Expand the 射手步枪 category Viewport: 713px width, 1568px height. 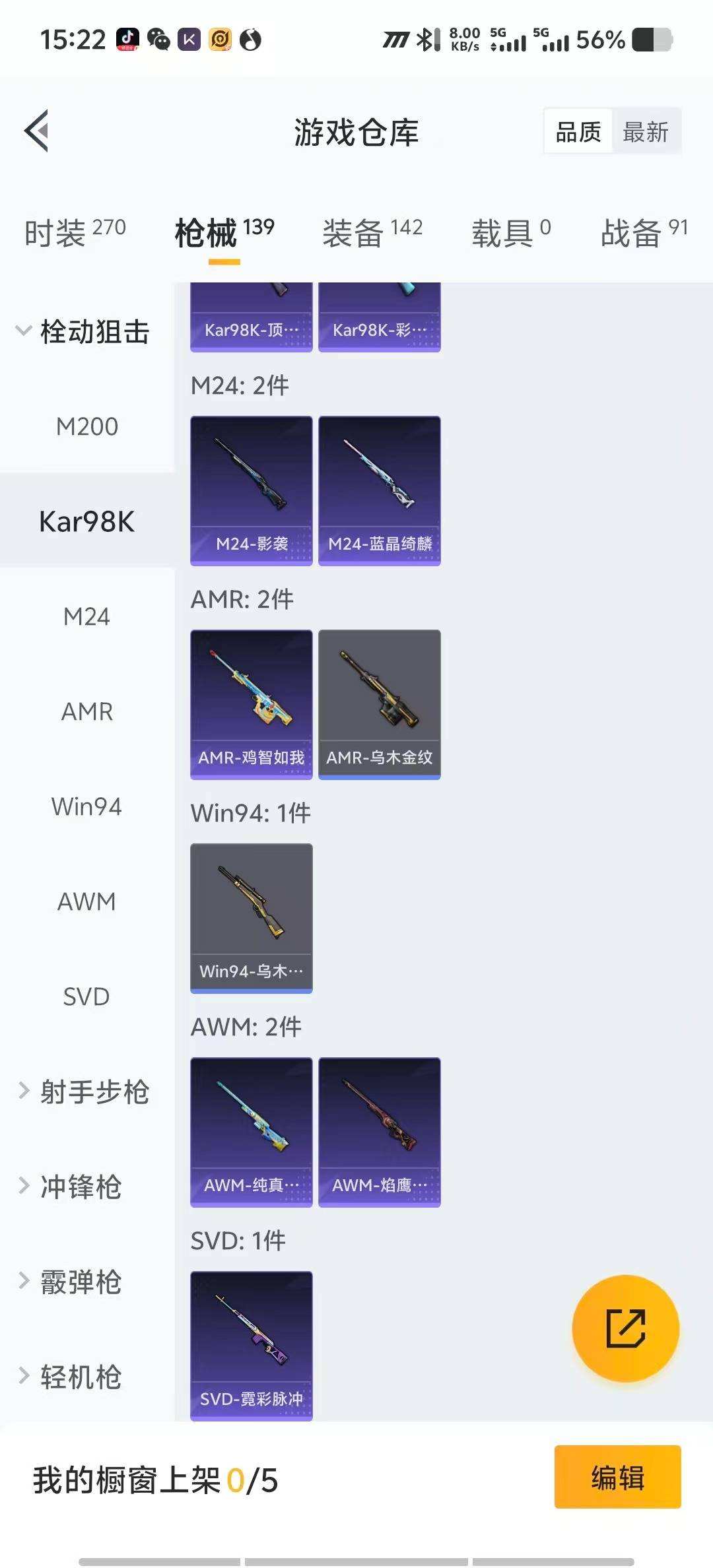pos(83,1092)
